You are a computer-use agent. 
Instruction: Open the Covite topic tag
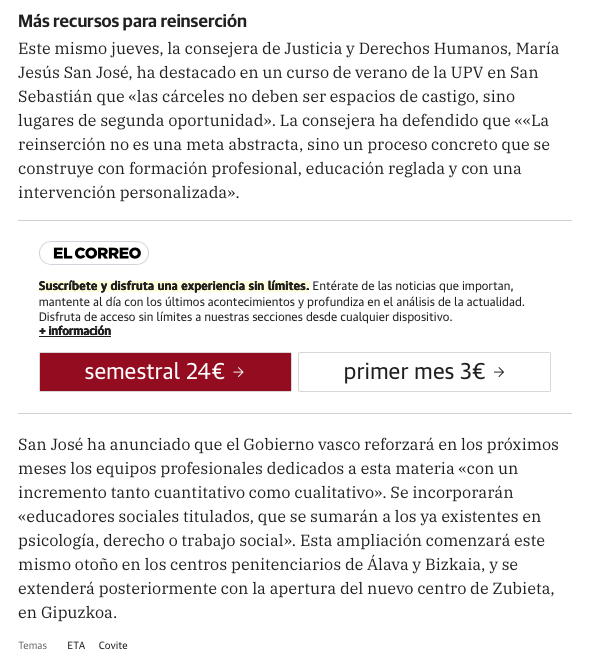113,645
